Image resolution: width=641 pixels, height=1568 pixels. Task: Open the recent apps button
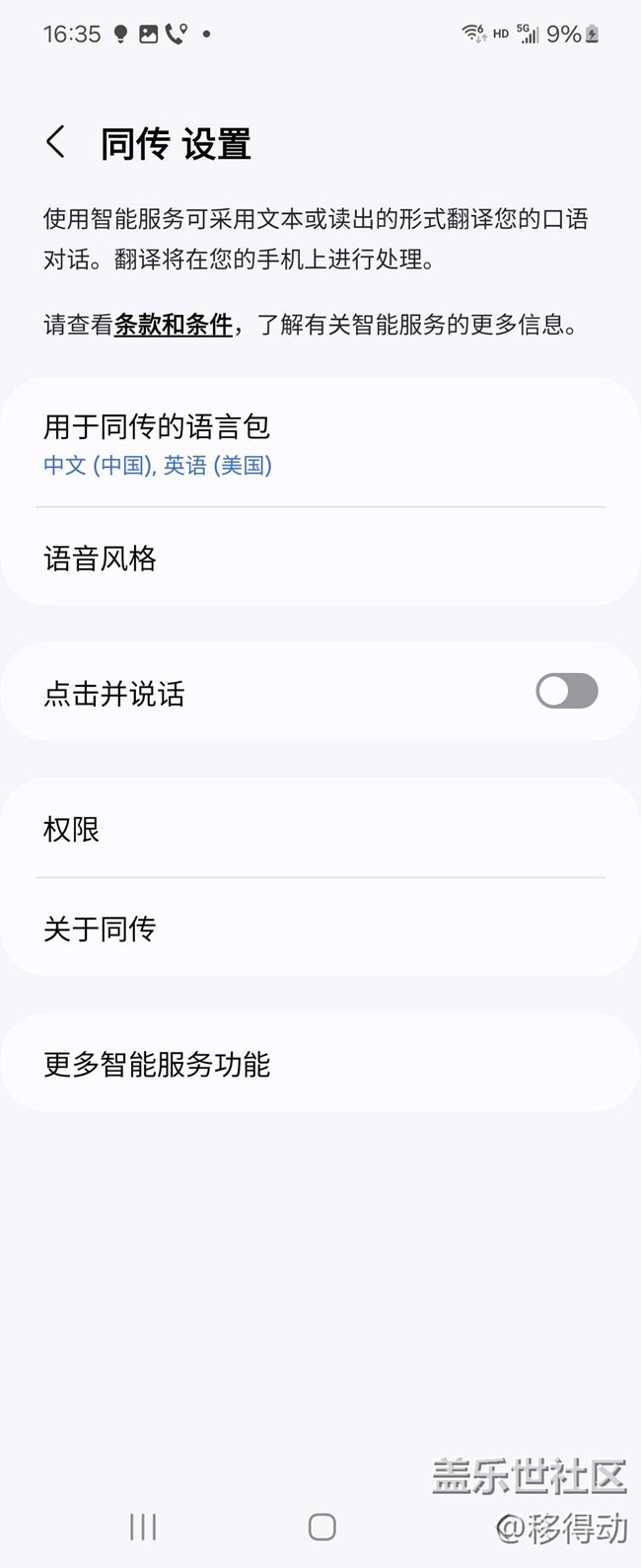(x=143, y=1527)
